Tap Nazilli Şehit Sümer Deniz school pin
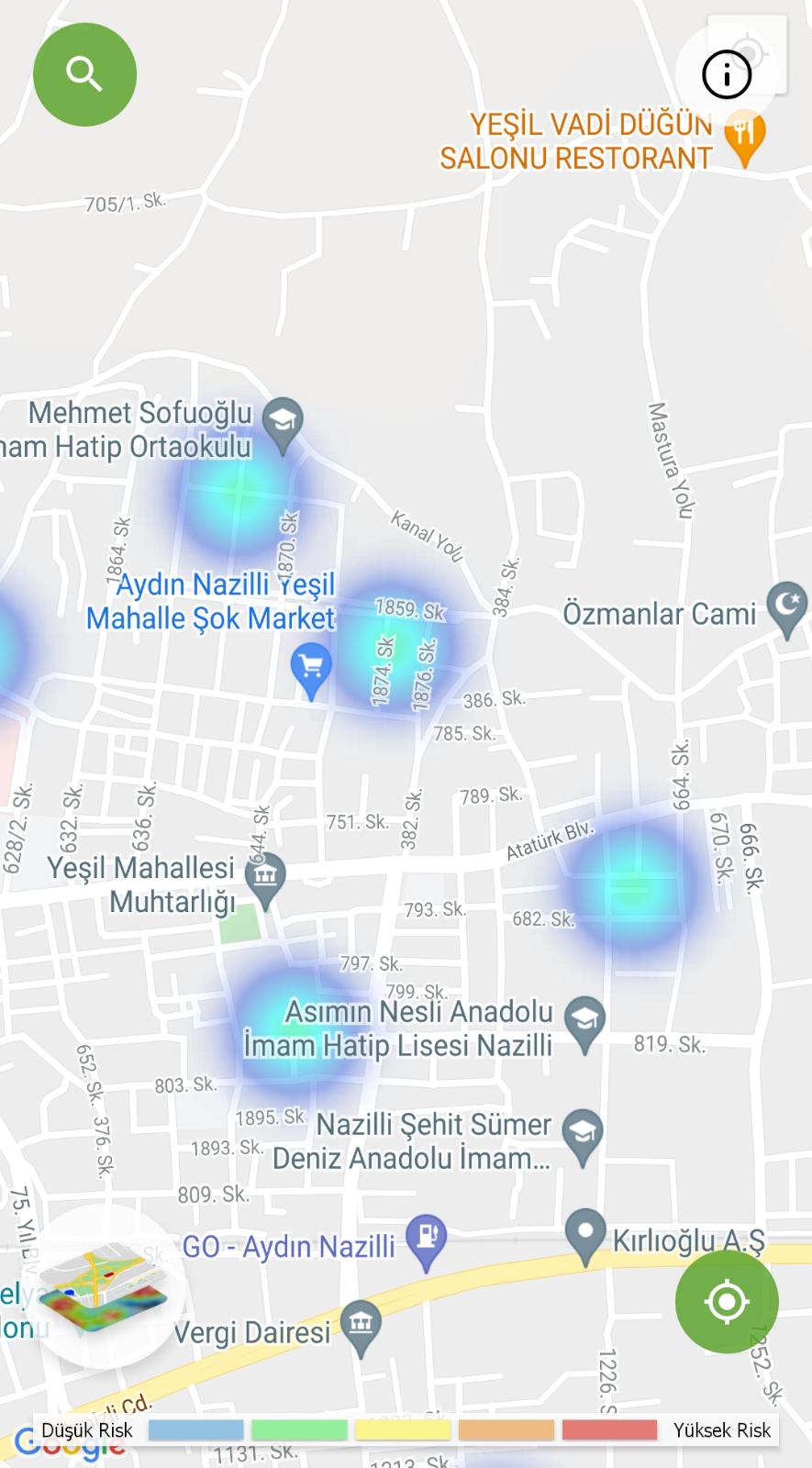Viewport: 812px width, 1468px height. [582, 1133]
